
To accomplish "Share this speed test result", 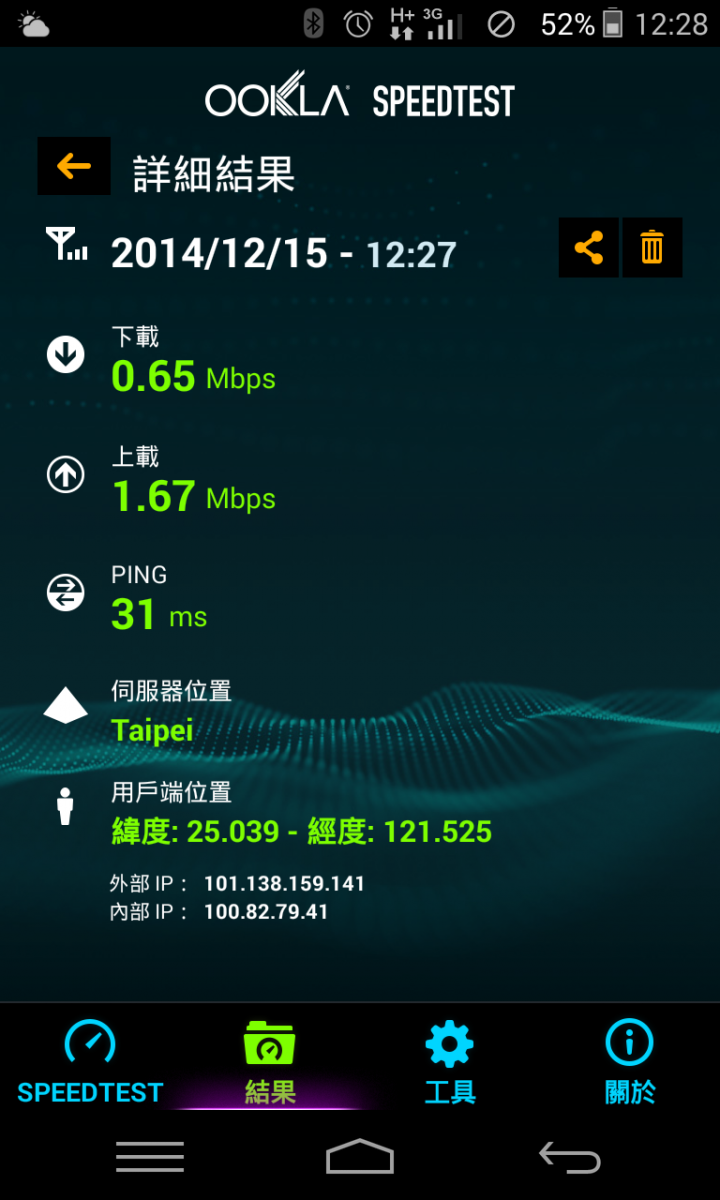I will tap(589, 247).
